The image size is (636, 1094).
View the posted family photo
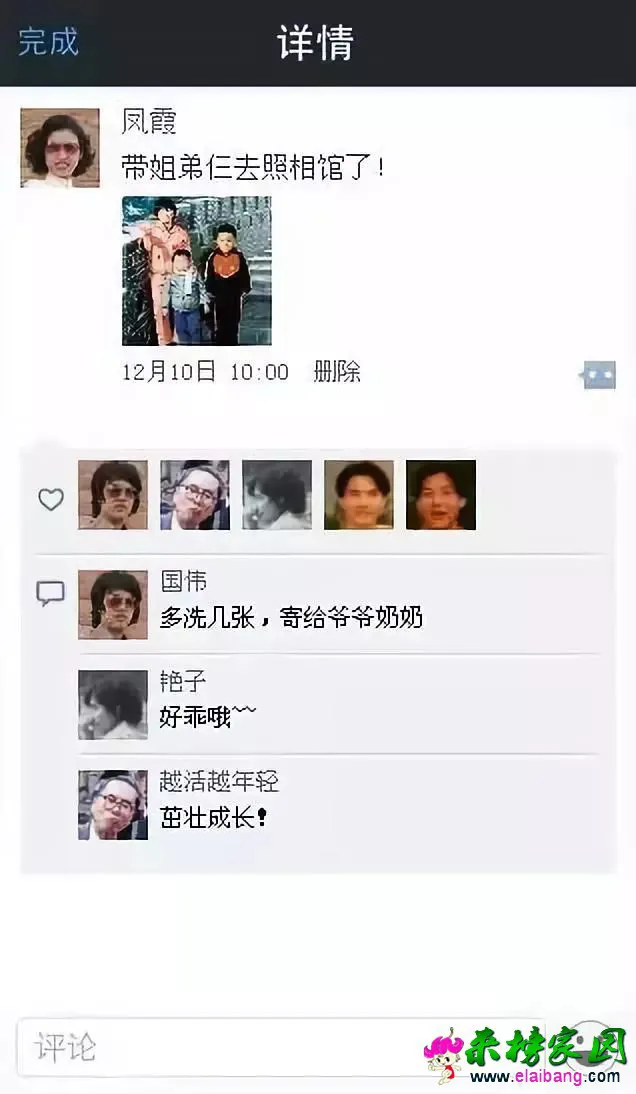tap(196, 270)
